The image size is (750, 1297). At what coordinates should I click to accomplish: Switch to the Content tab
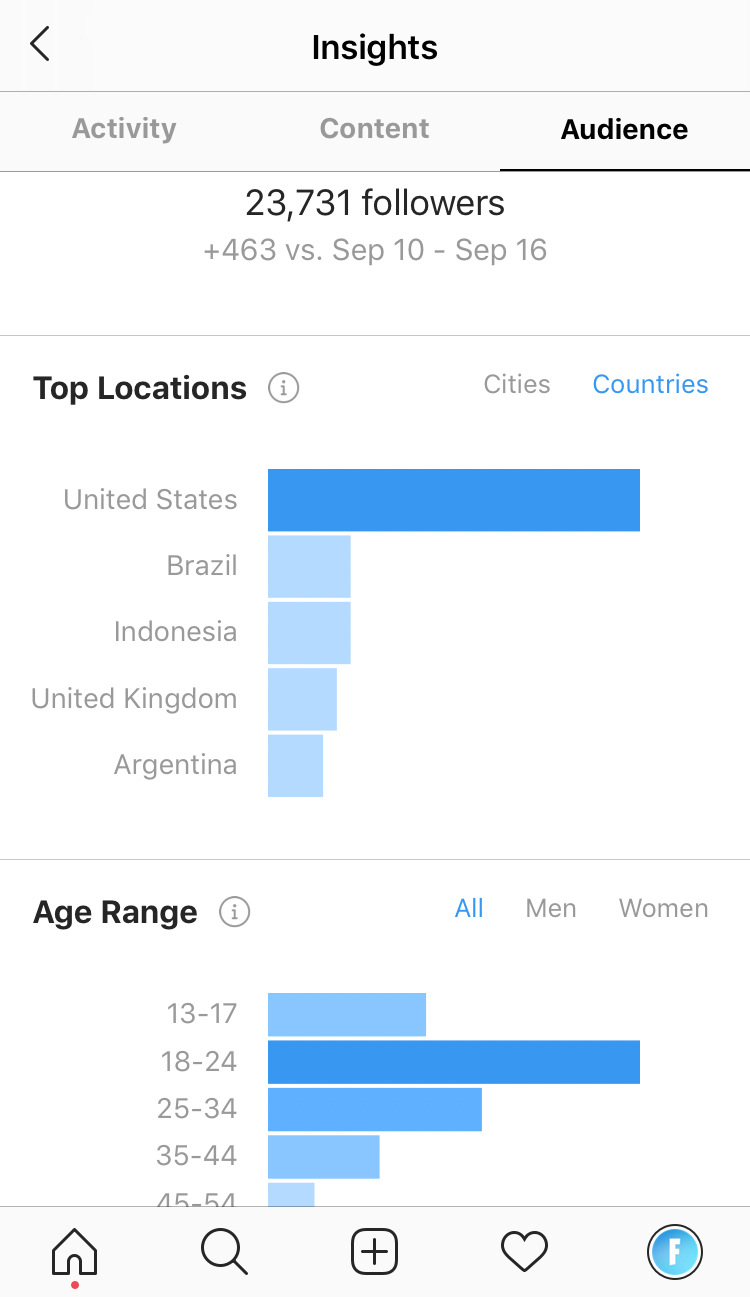click(x=374, y=129)
